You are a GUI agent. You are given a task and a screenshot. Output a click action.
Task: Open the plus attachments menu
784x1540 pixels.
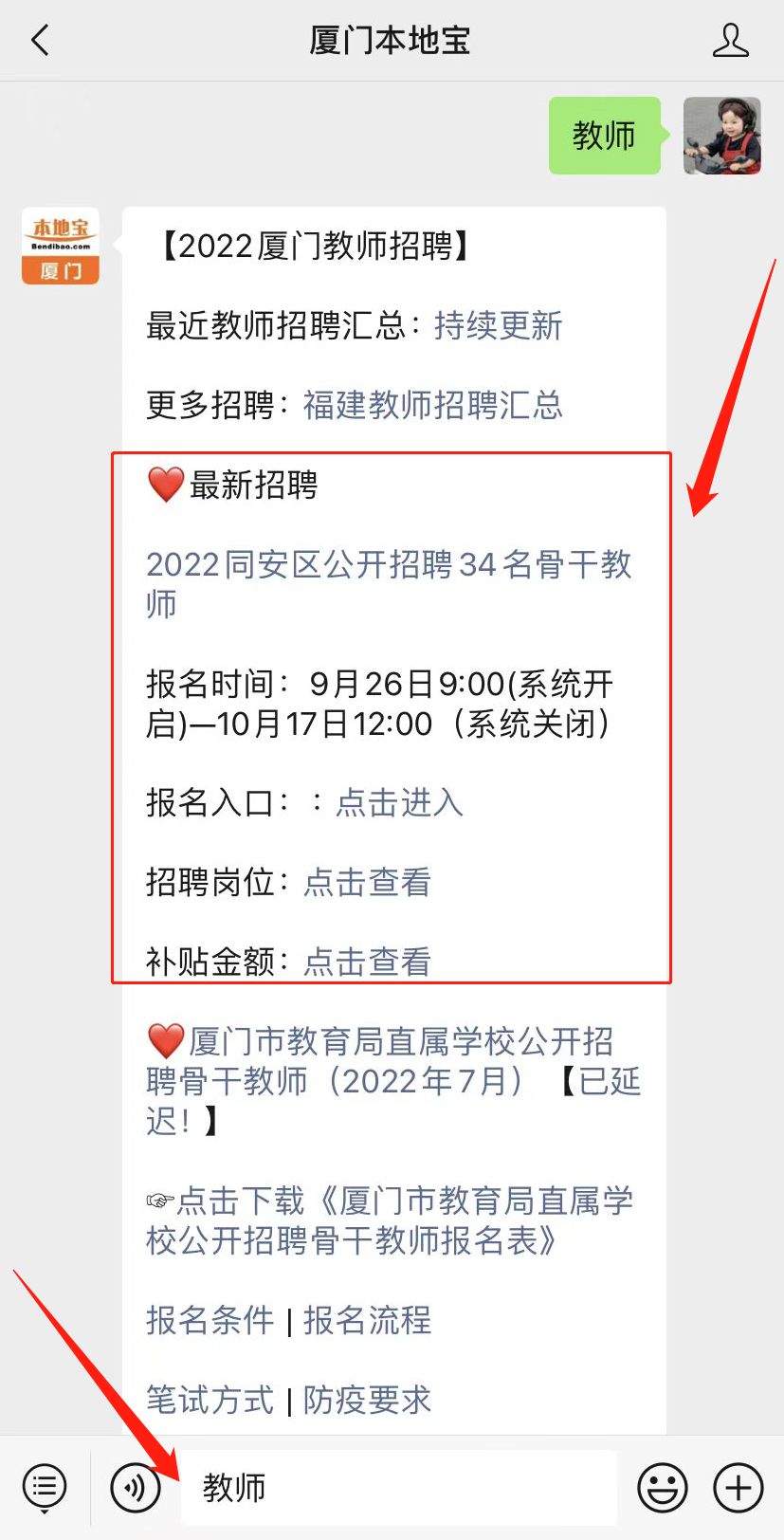coord(738,1487)
